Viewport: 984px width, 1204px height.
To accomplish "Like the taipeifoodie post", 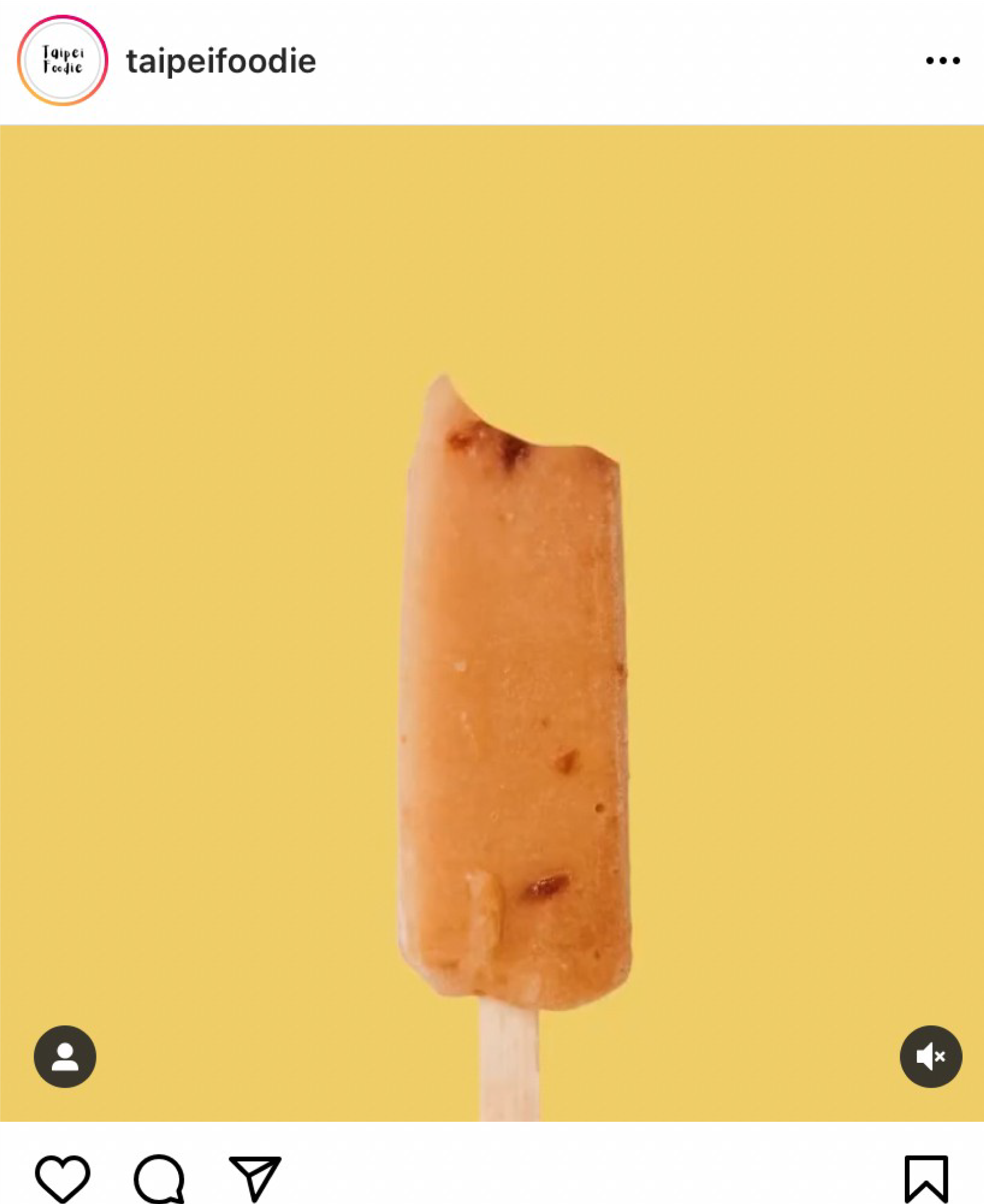I will 63,1179.
